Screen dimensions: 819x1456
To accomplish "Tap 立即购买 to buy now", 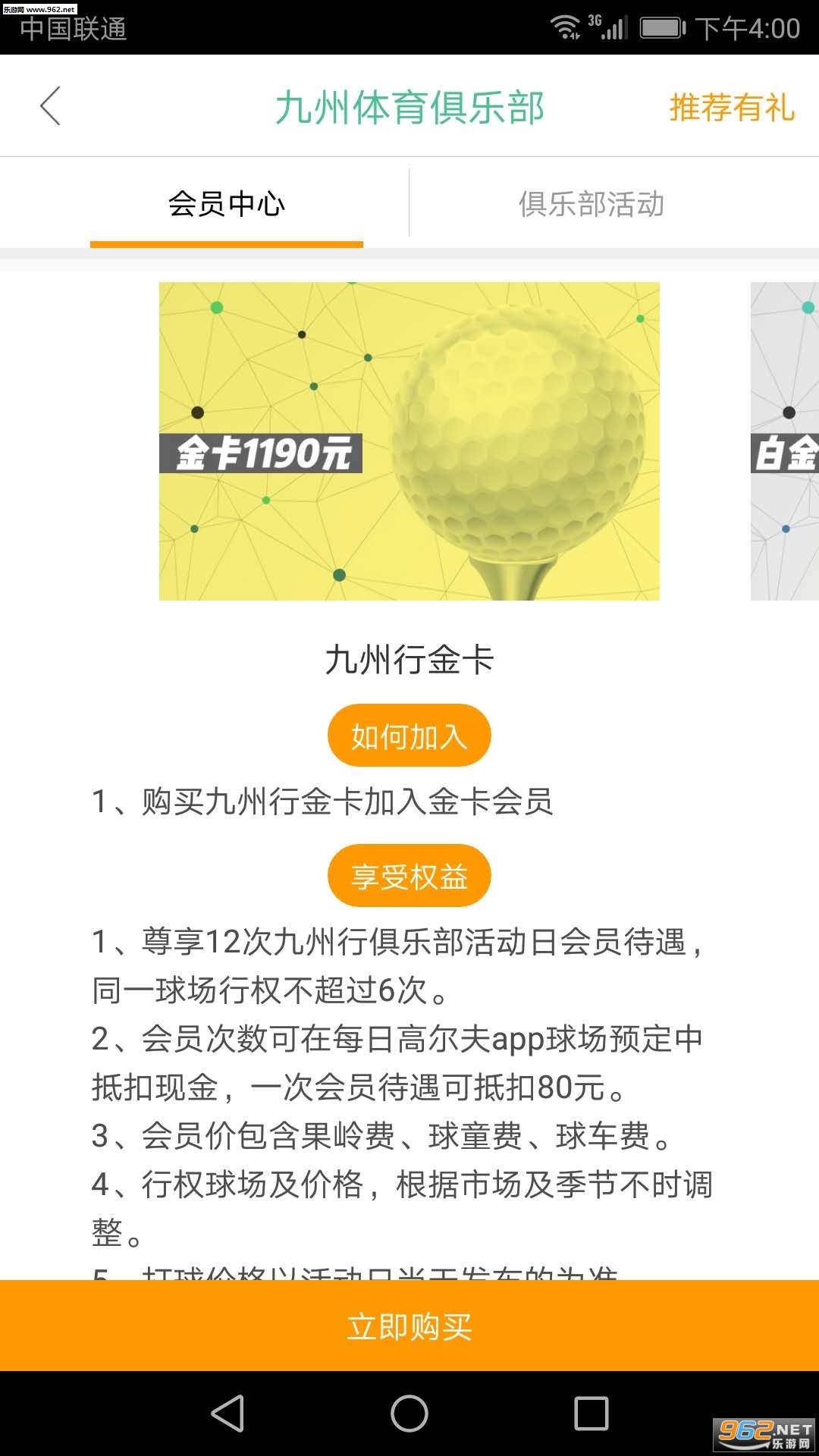I will click(409, 1326).
